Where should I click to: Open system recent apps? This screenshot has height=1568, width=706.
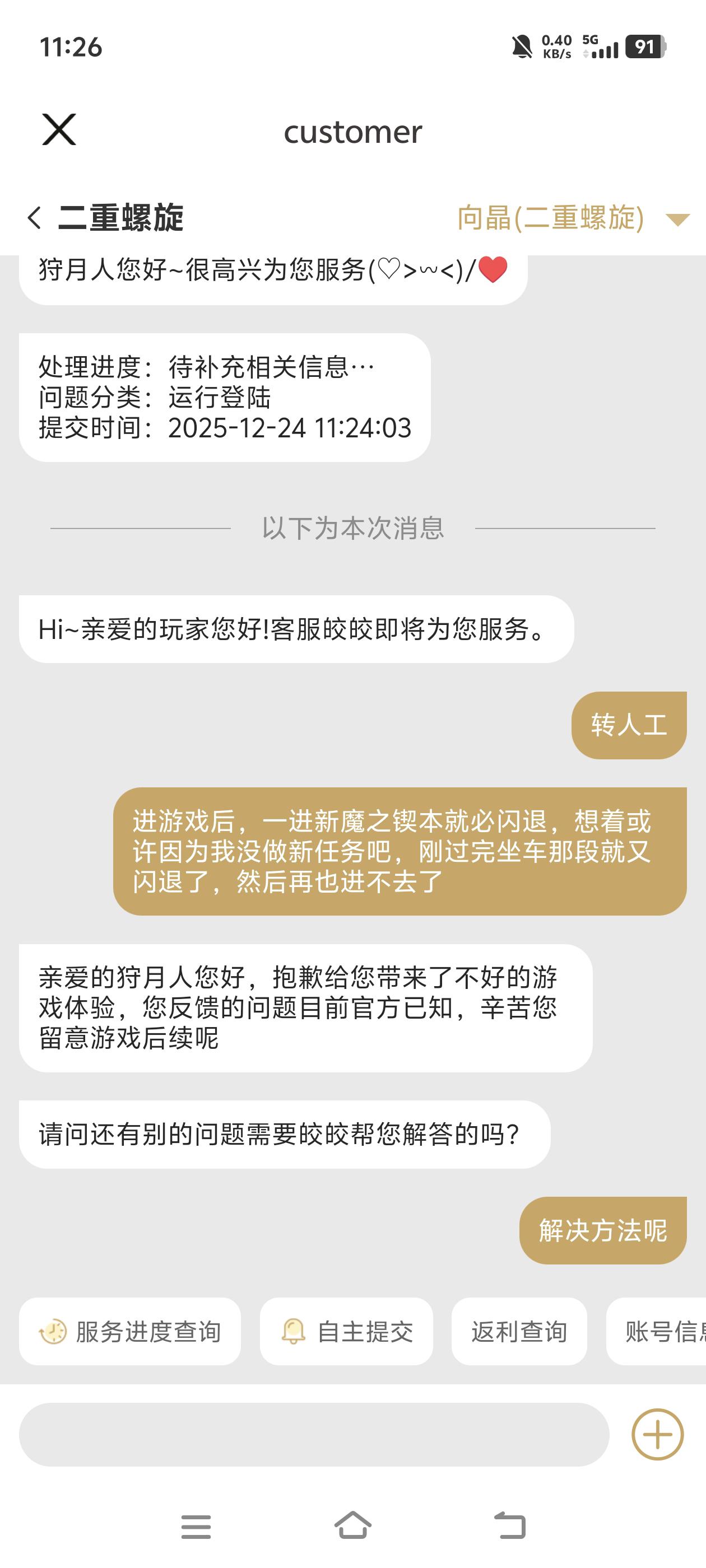click(196, 1526)
